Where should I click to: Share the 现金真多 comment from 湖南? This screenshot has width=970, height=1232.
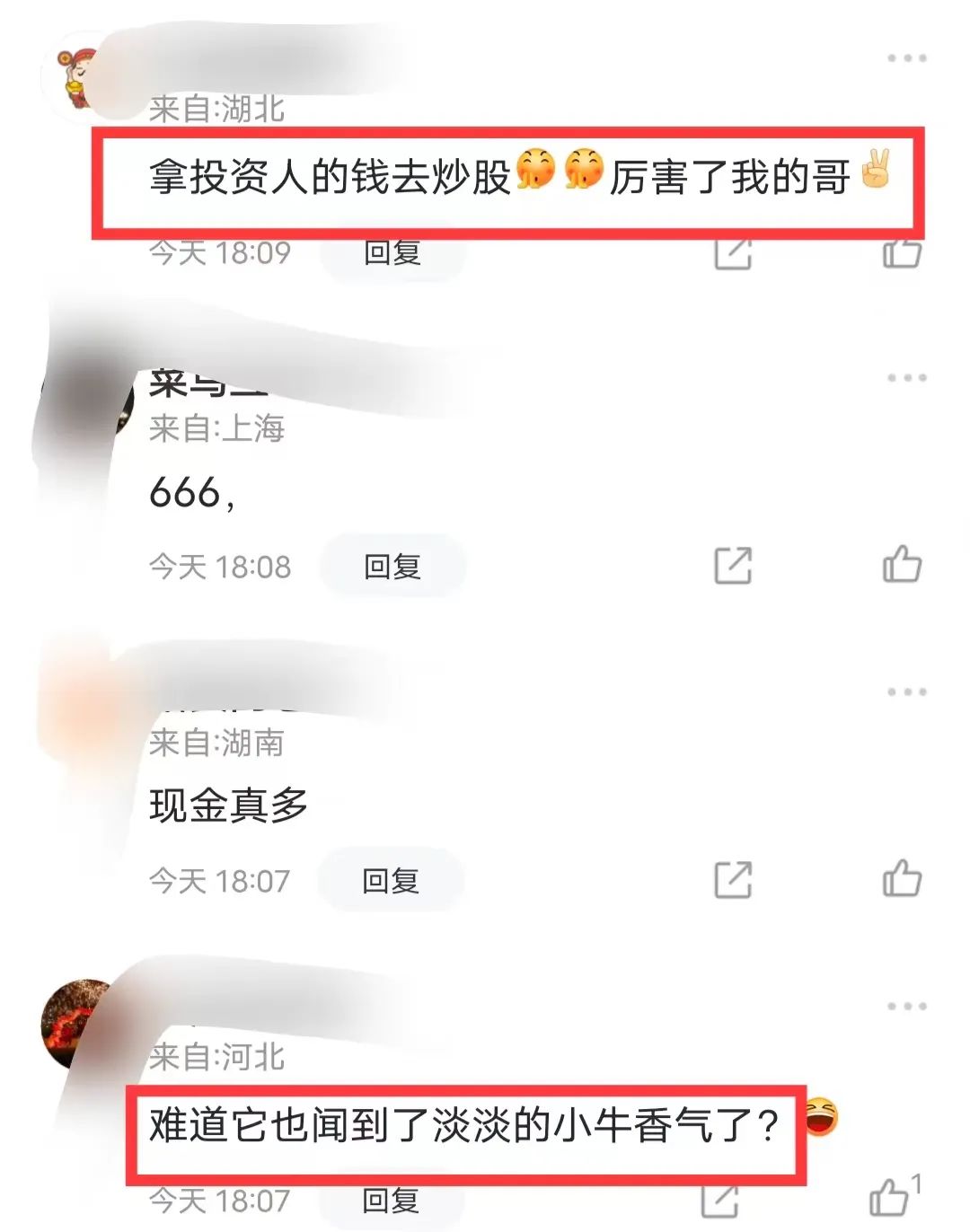(x=733, y=880)
